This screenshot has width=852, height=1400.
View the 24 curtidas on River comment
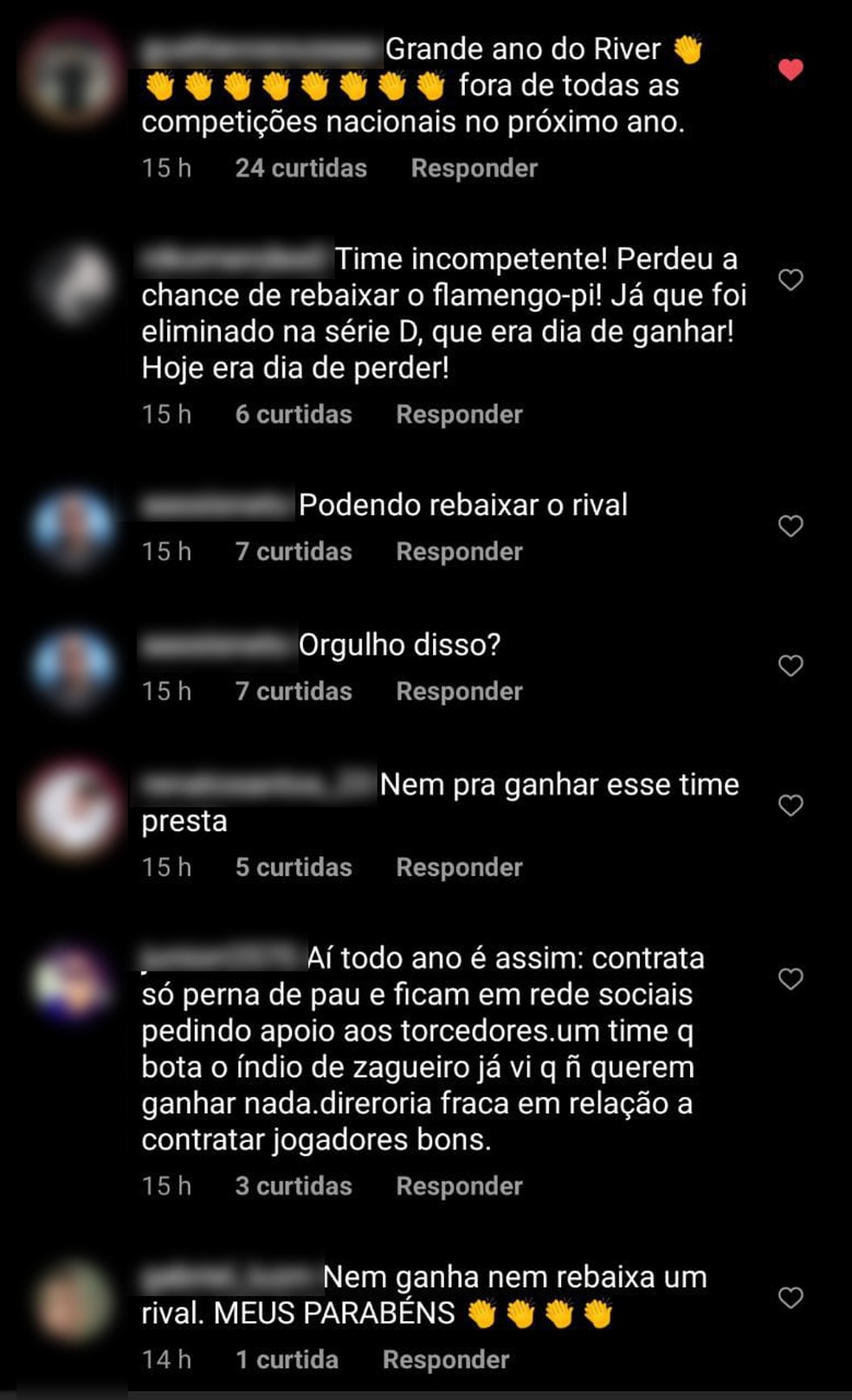(x=300, y=168)
